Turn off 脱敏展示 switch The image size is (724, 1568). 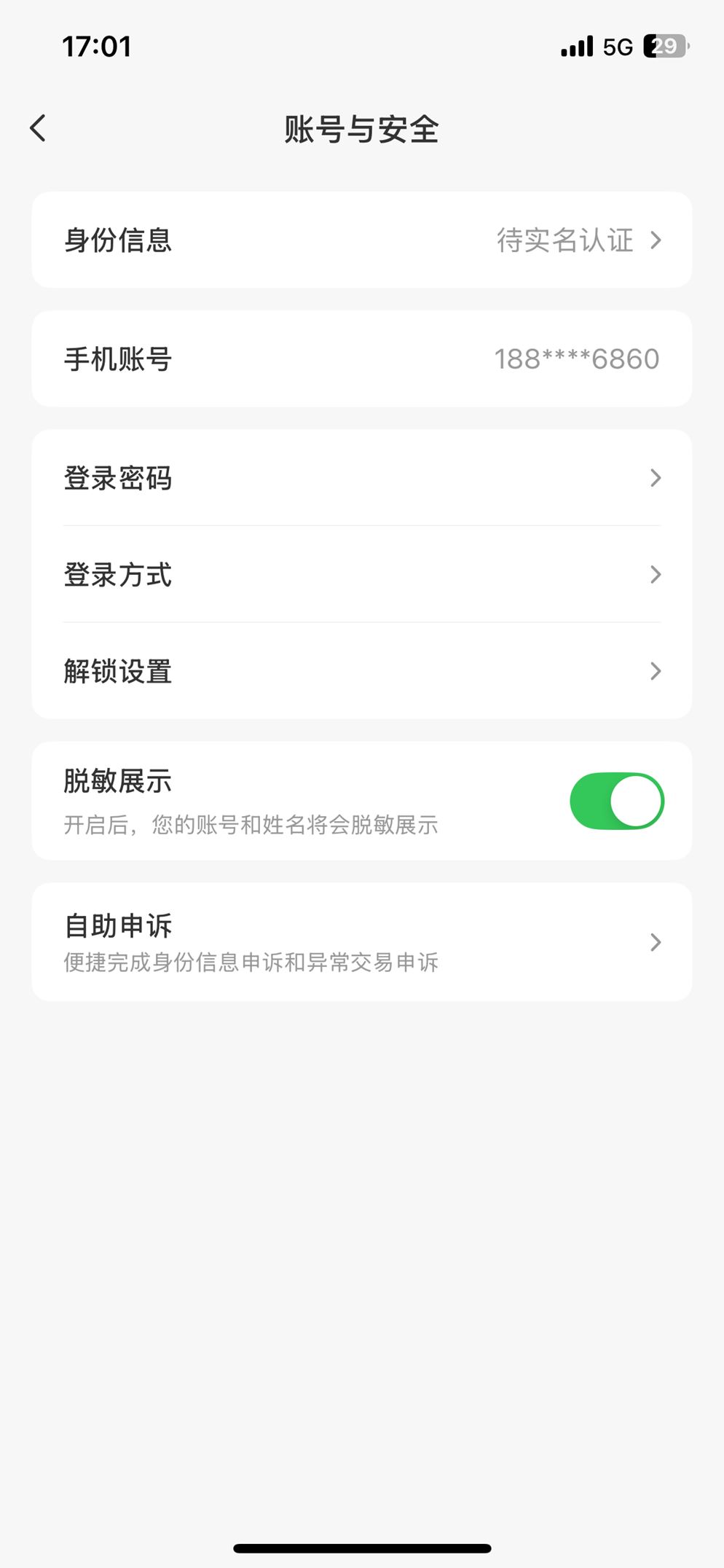[x=616, y=801]
